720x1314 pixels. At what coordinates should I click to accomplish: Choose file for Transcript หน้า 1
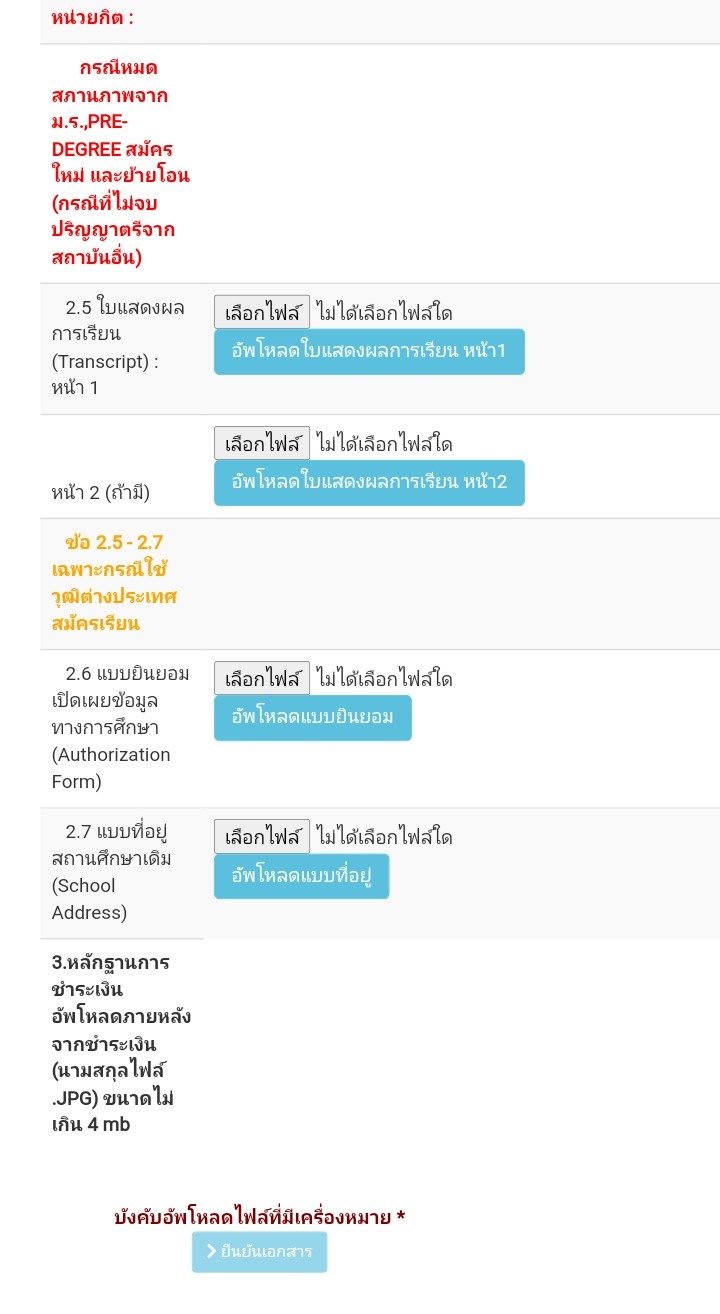[x=262, y=312]
